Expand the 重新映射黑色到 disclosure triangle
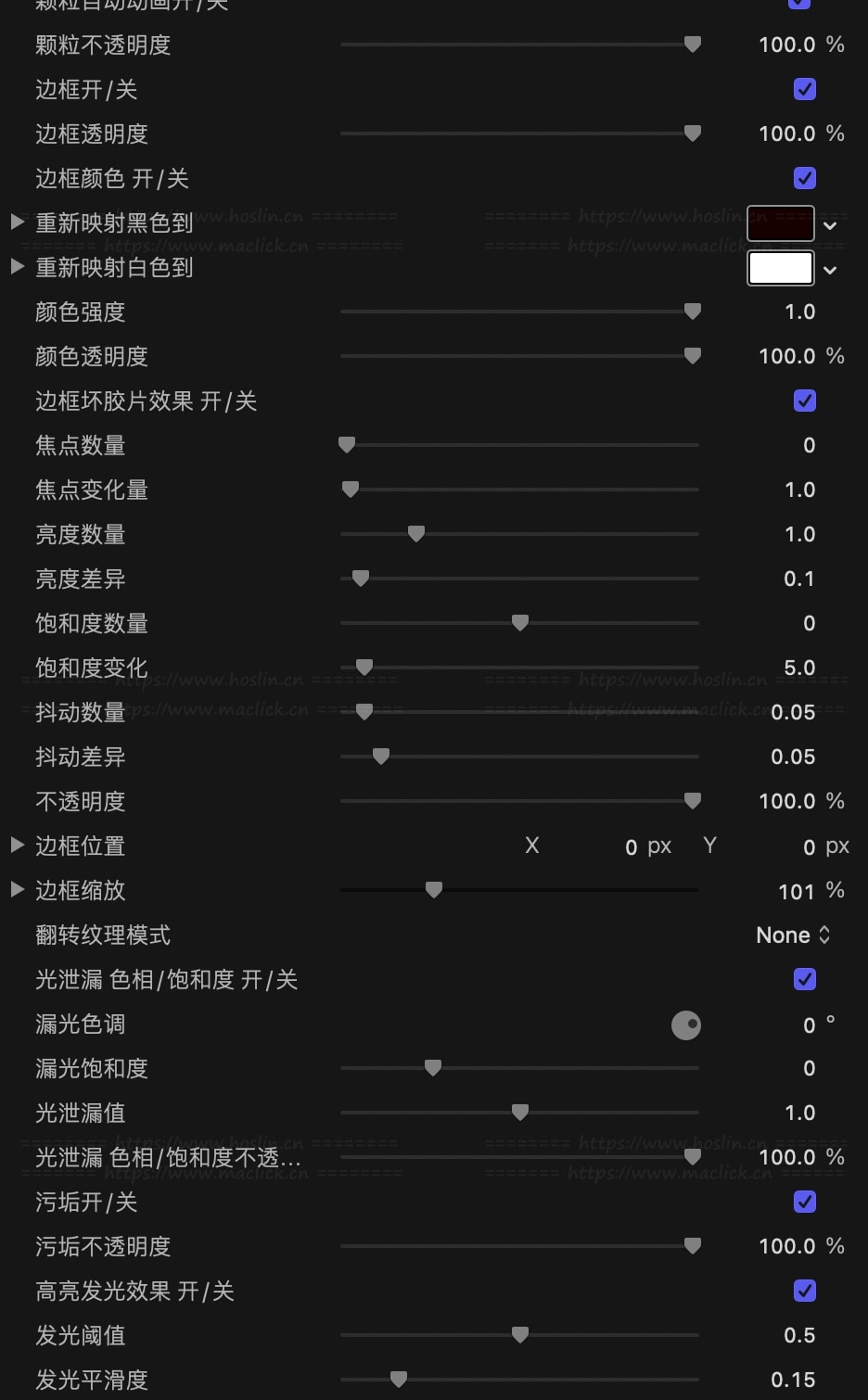Image resolution: width=868 pixels, height=1400 pixels. click(17, 223)
